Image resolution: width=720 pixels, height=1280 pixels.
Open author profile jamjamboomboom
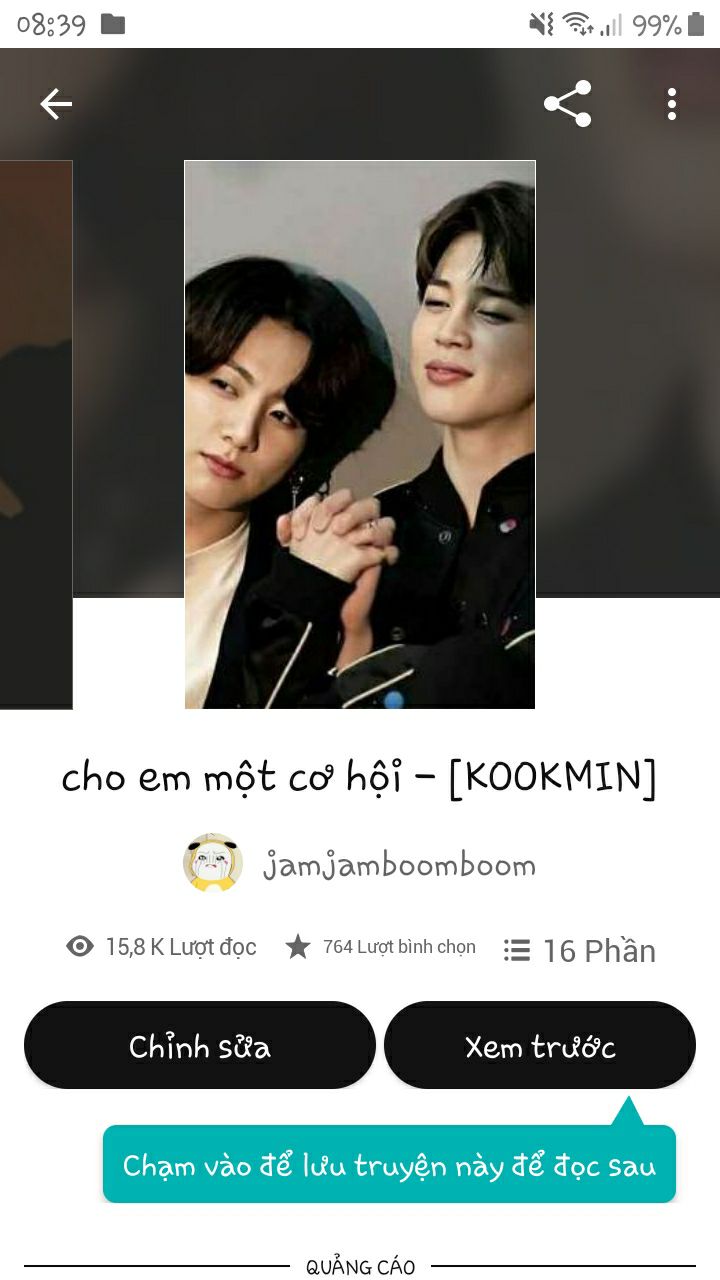pyautogui.click(x=360, y=864)
